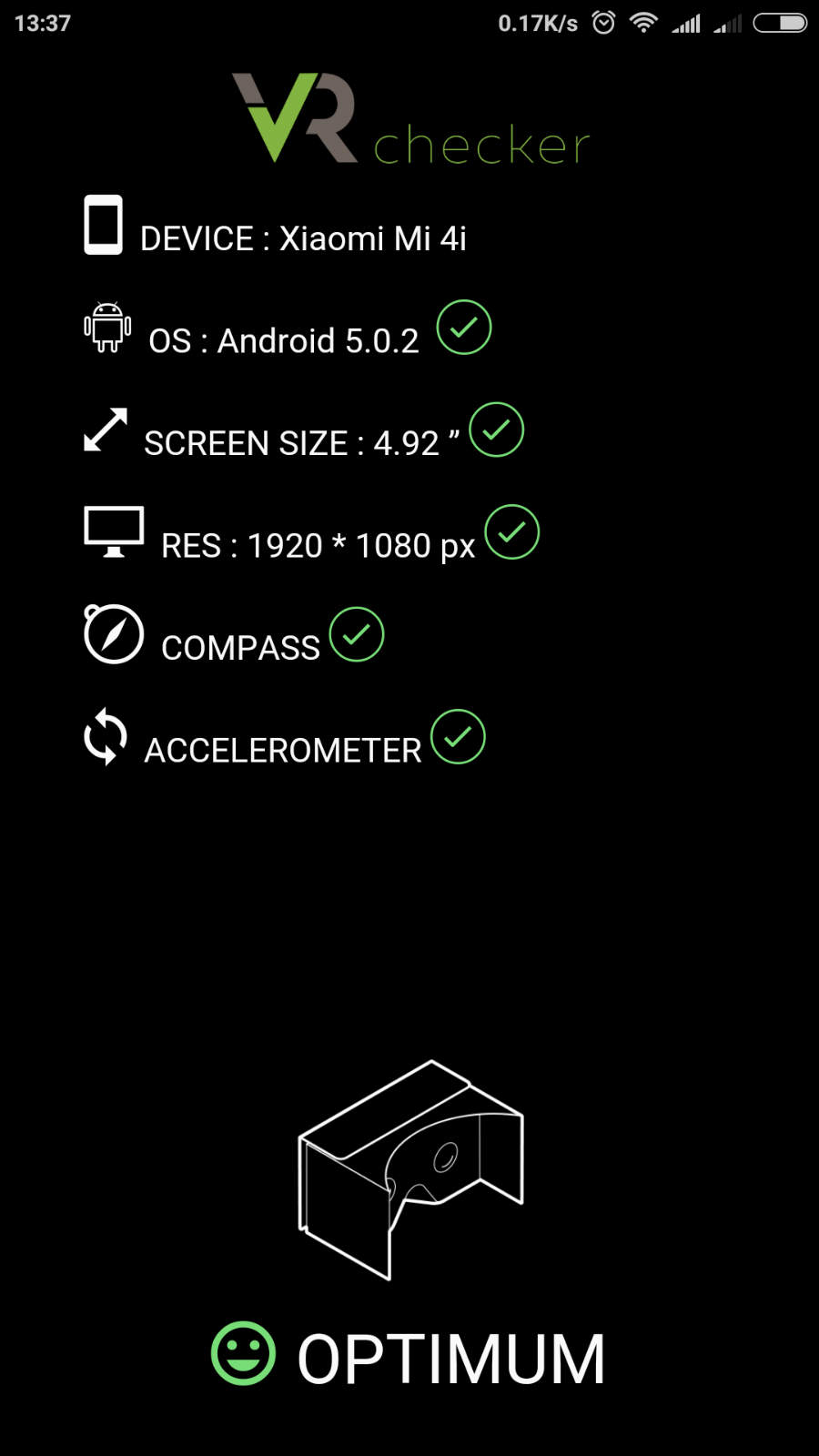Click the ACCELEROMETER label

pyautogui.click(x=282, y=750)
